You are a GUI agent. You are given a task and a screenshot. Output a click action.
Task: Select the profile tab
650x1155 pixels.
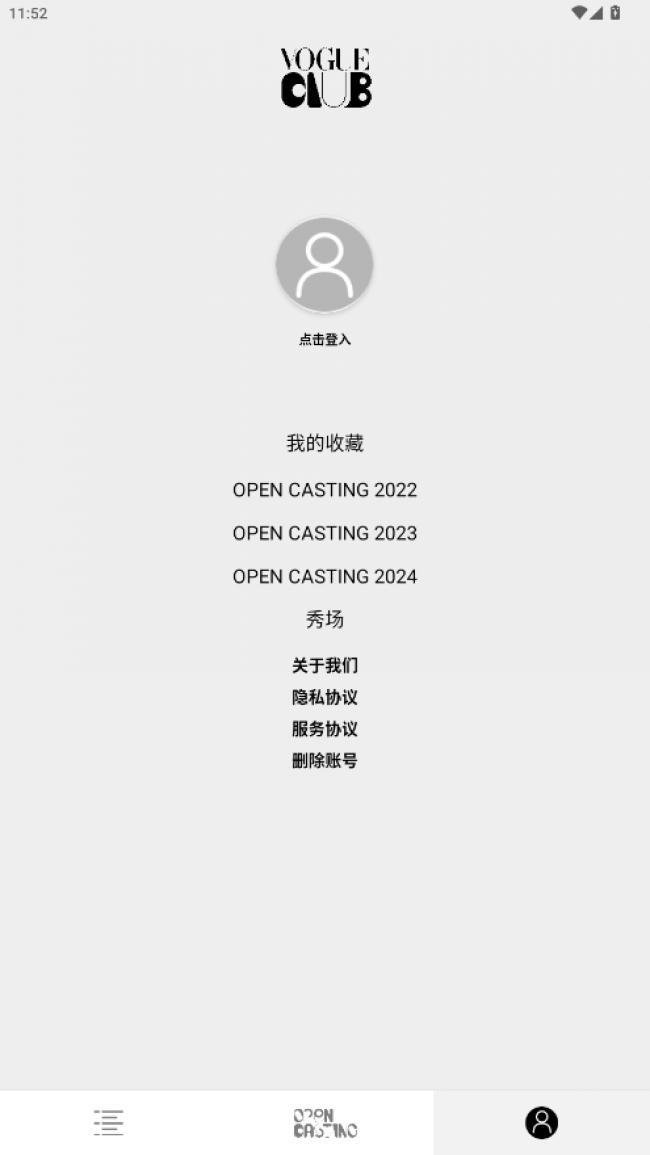point(542,1123)
